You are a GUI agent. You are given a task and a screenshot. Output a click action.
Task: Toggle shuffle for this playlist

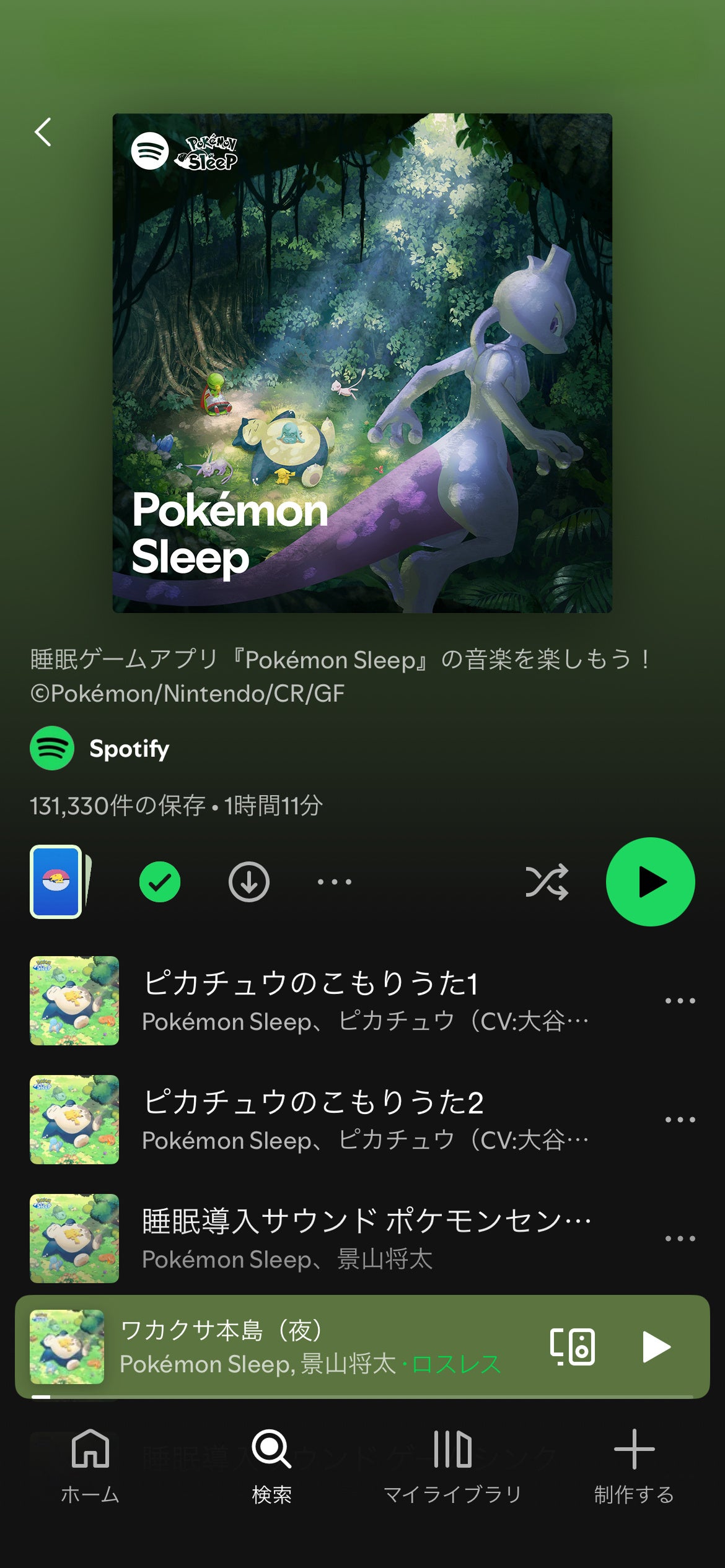click(547, 882)
